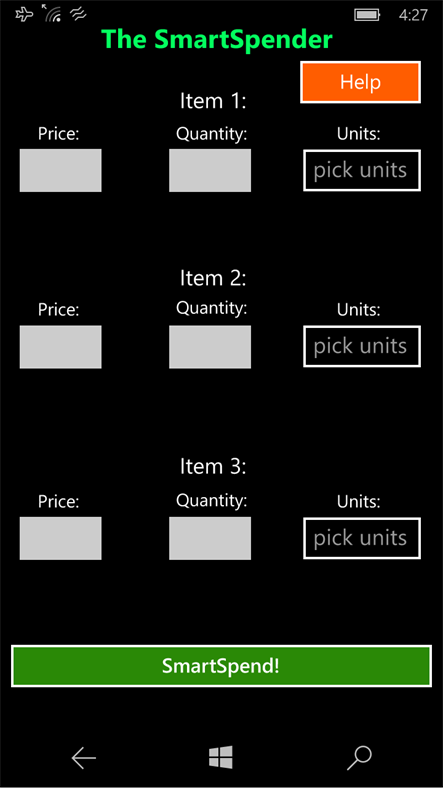The height and width of the screenshot is (788, 443).
Task: Tap the Item 2 Quantity field
Action: [210, 347]
